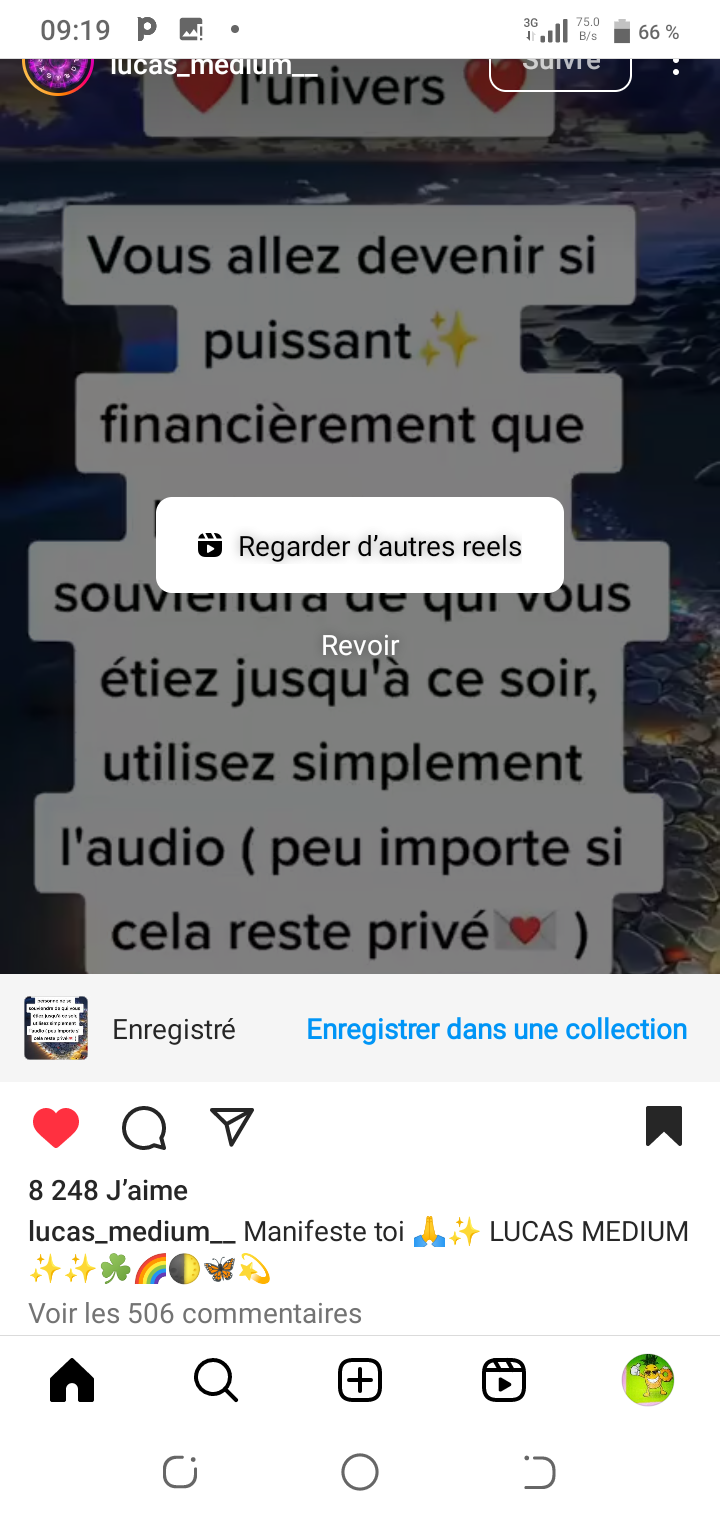Open lucas_medium__ profile avatar at top

click(x=58, y=70)
